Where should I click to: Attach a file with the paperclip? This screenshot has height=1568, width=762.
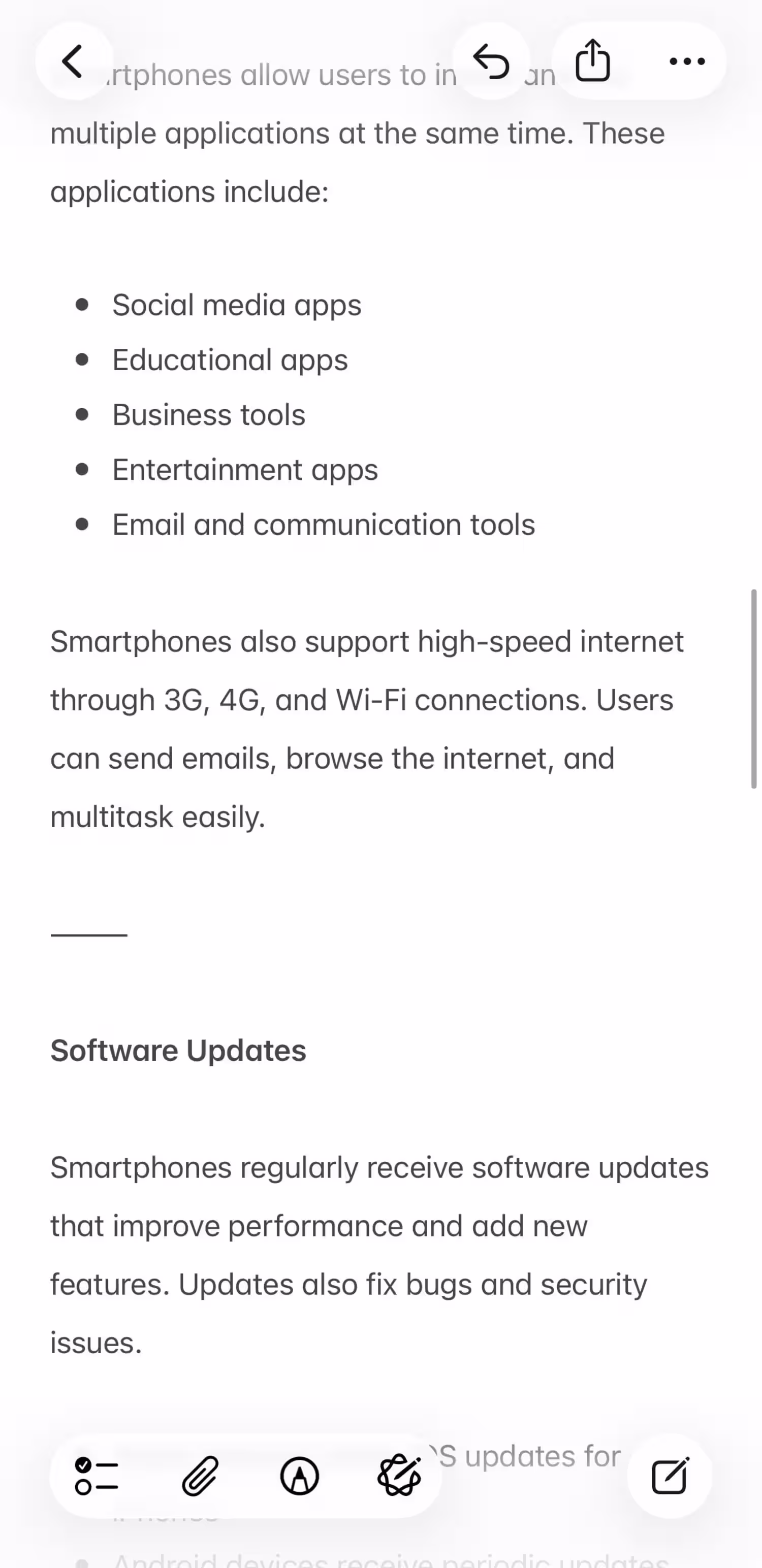[x=200, y=1476]
